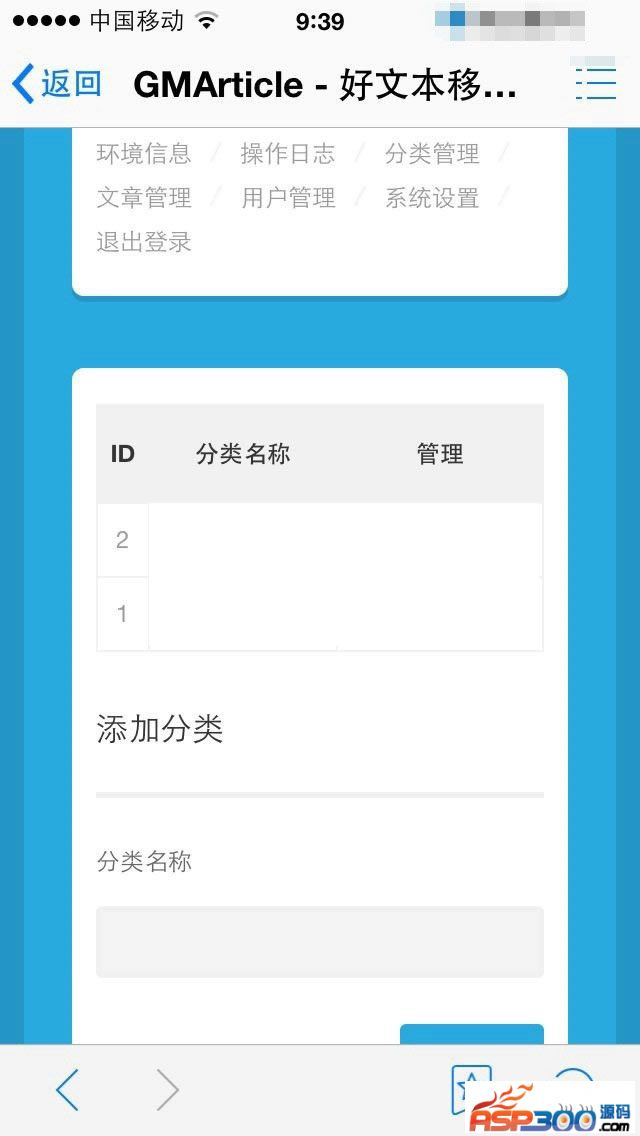
Task: Go back with browser left arrow
Action: (67, 1090)
